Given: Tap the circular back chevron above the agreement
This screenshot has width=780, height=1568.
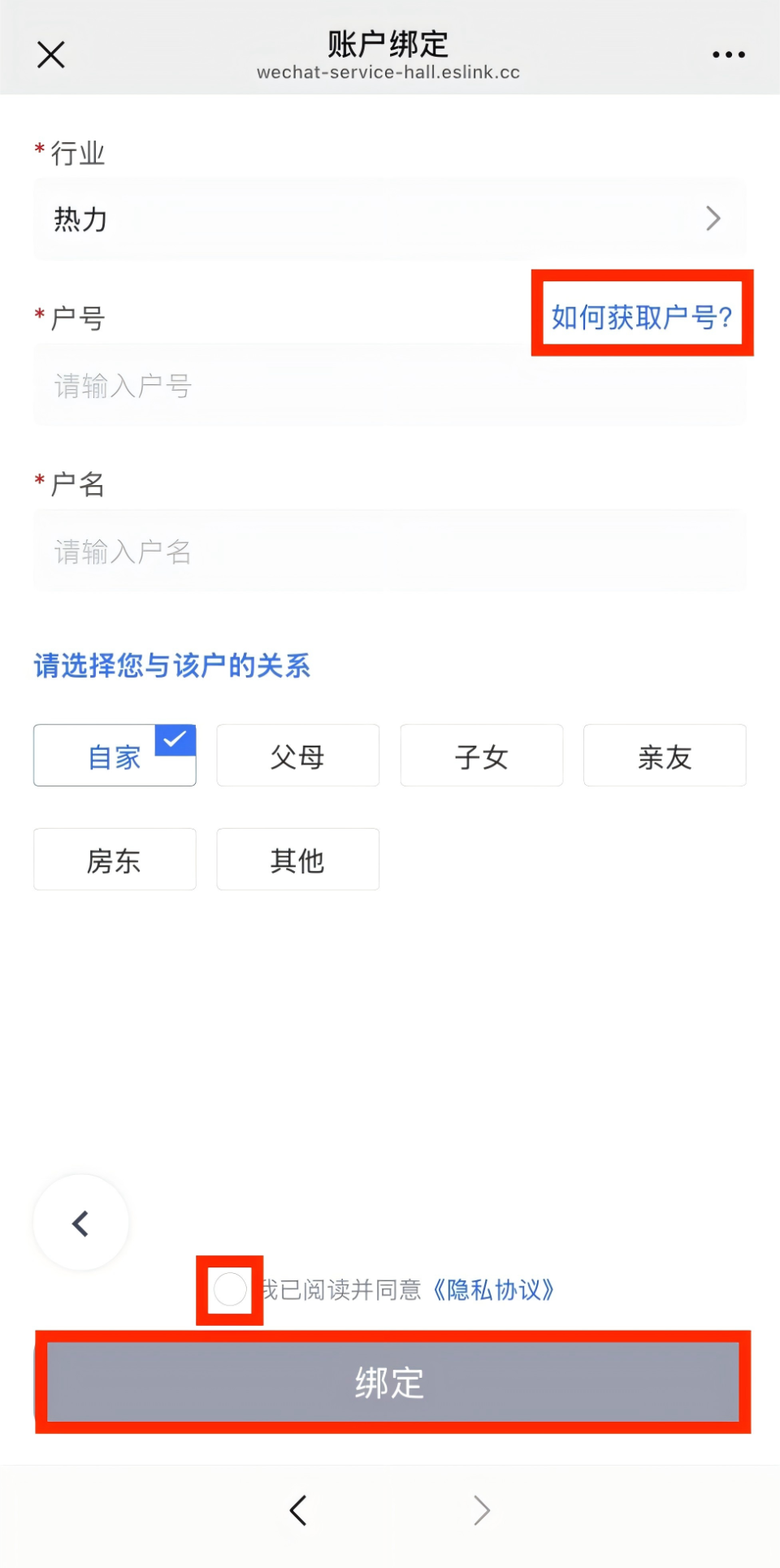Looking at the screenshot, I should click(80, 1223).
